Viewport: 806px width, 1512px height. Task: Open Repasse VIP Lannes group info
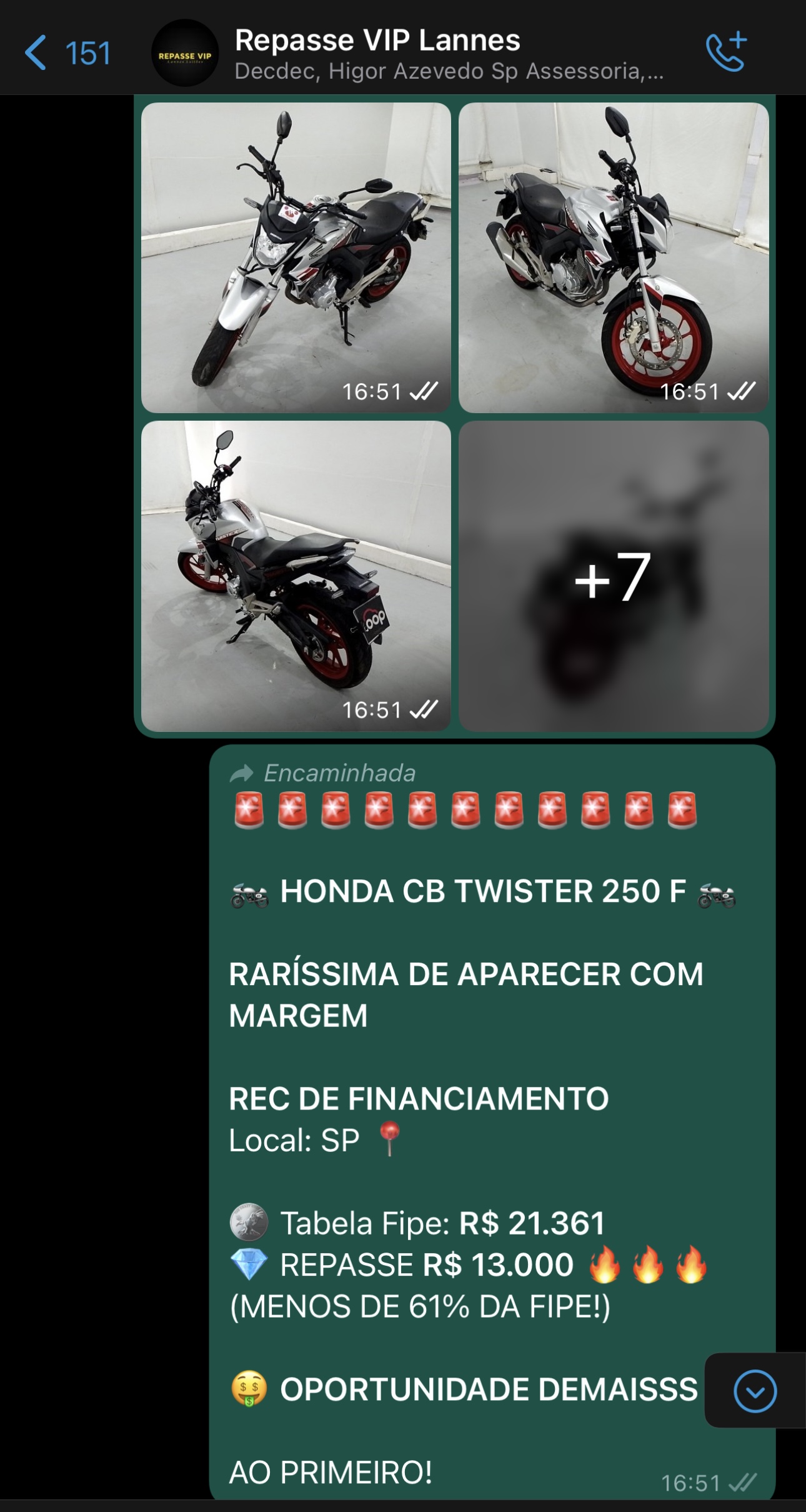[x=447, y=54]
